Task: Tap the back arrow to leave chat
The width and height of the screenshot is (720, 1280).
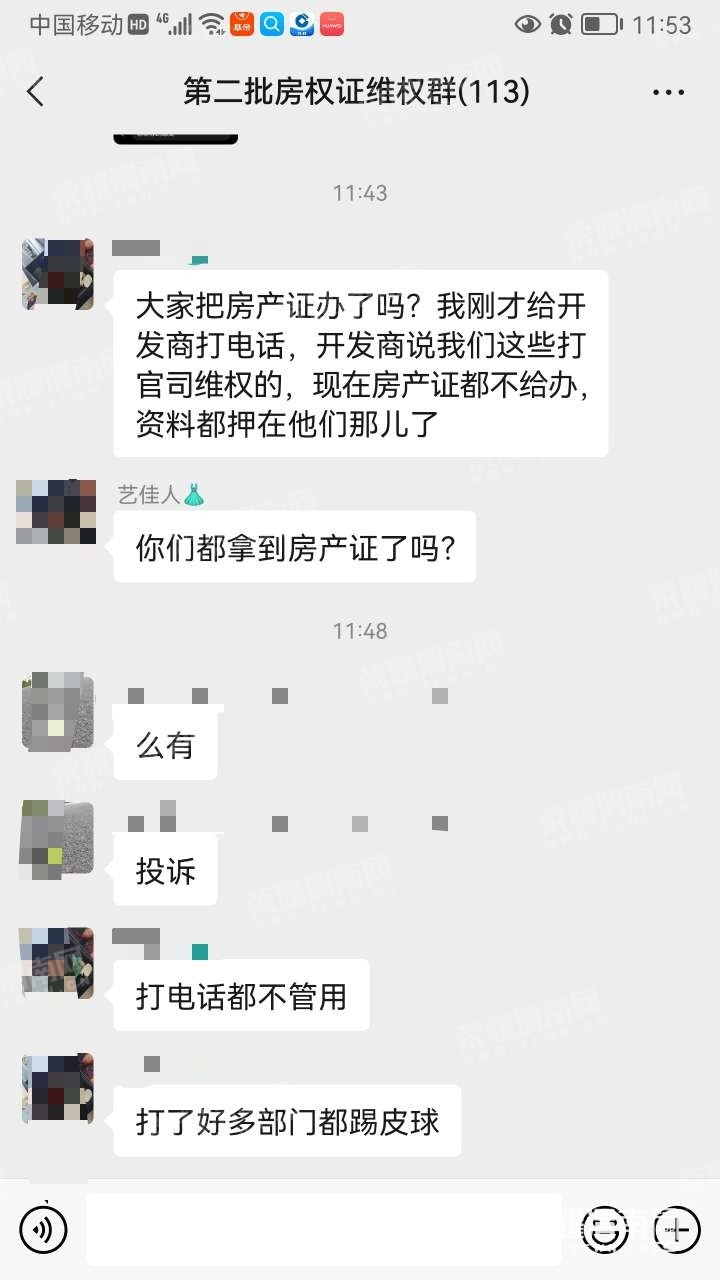Action: 36,91
